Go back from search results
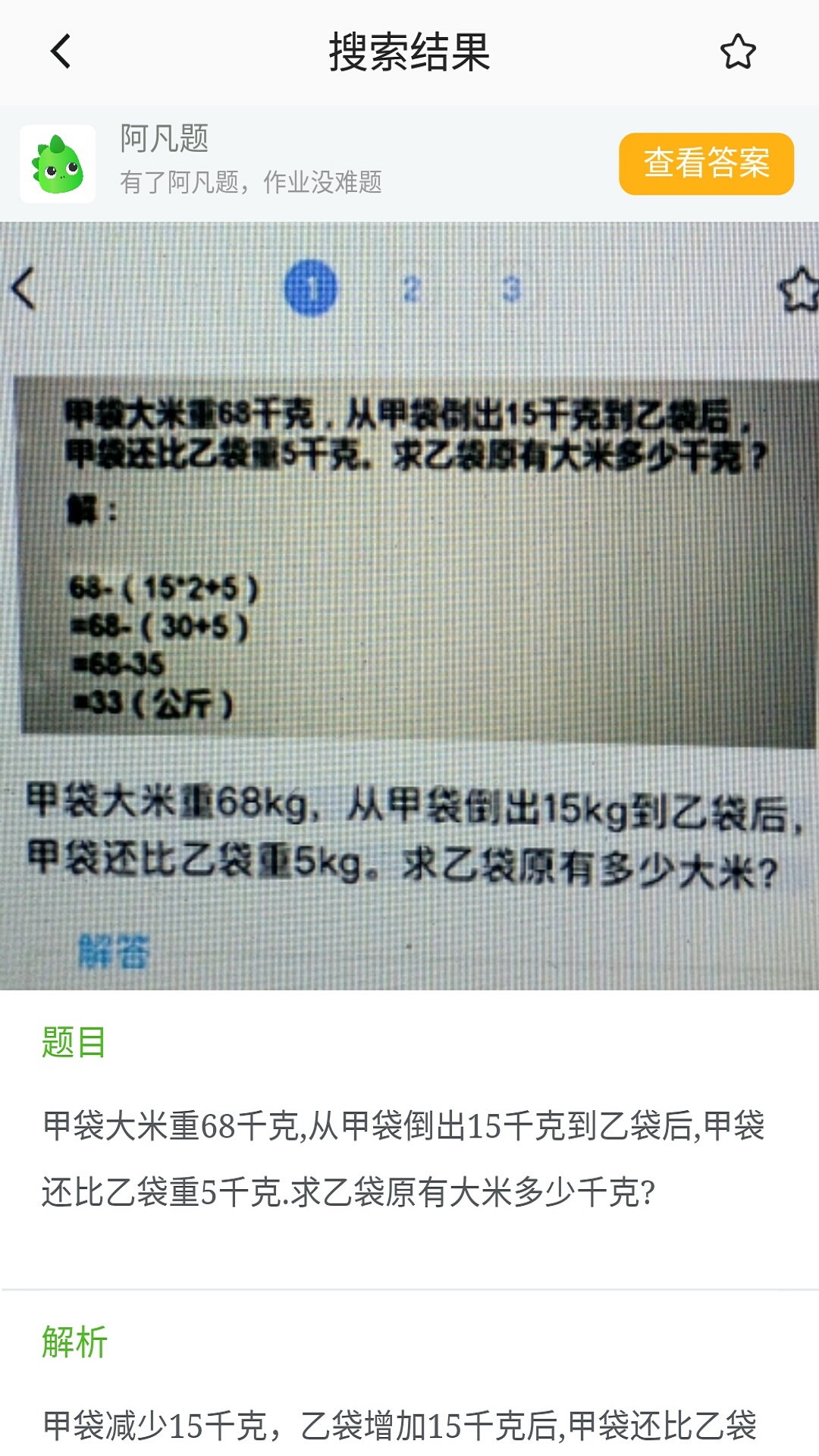Screen dimensions: 819x1456 [61, 52]
